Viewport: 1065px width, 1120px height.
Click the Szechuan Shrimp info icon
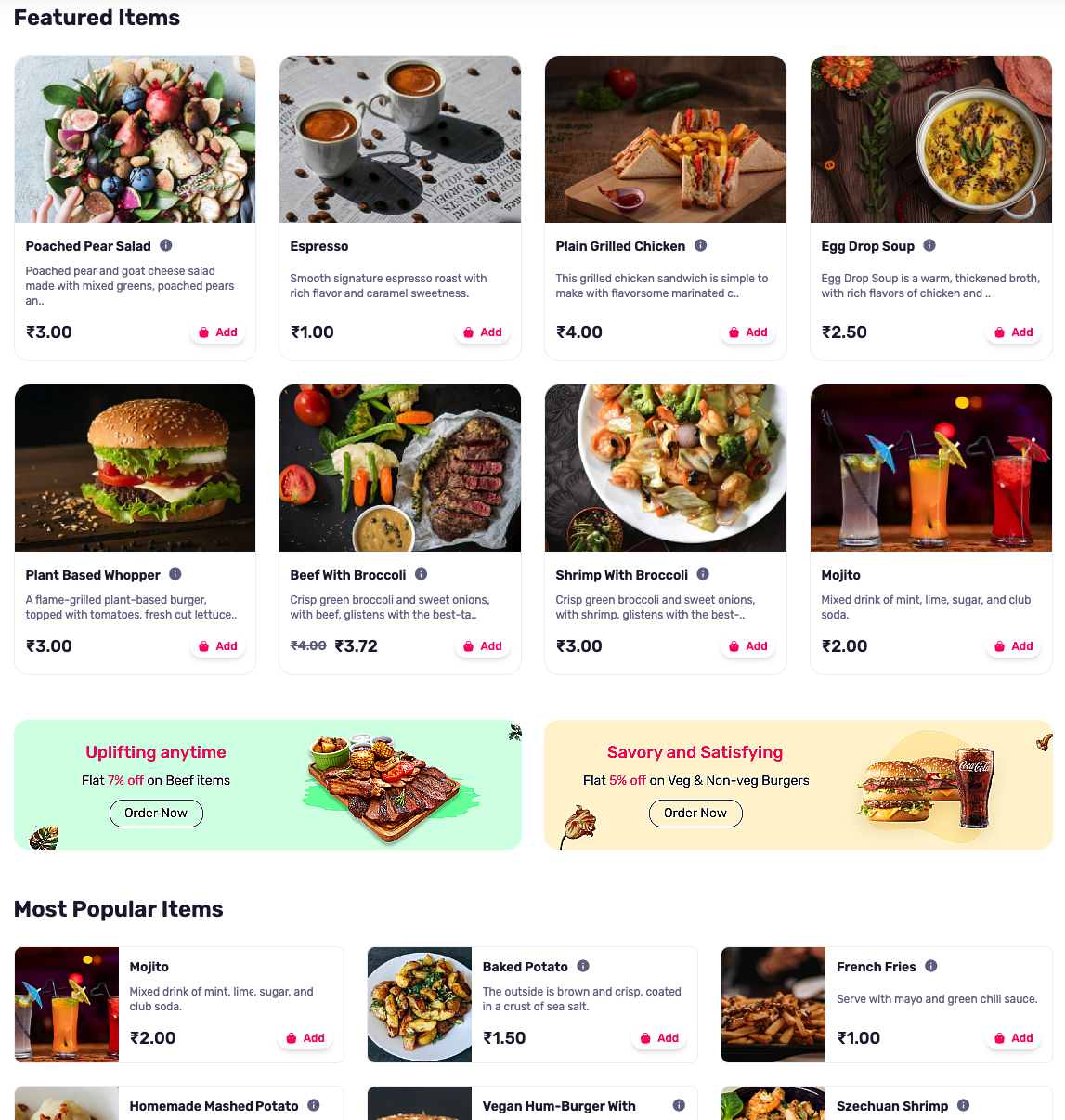pos(962,1105)
